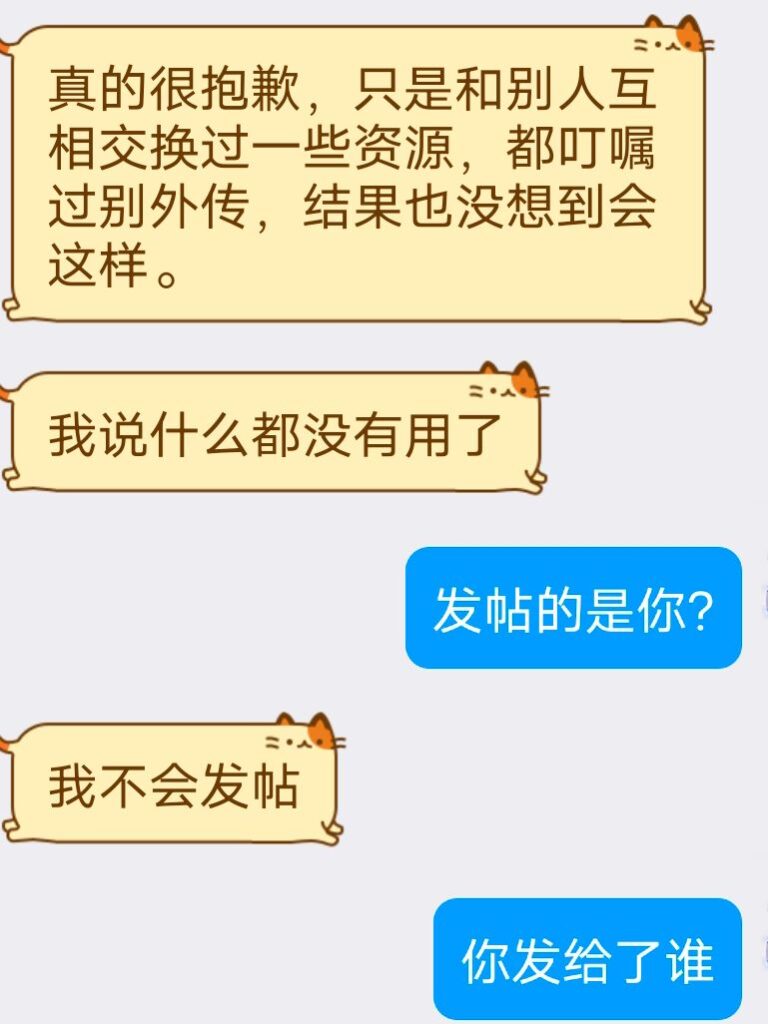Image resolution: width=768 pixels, height=1024 pixels.
Task: Select the '发帖的是你?' blue bubble
Action: tap(575, 607)
